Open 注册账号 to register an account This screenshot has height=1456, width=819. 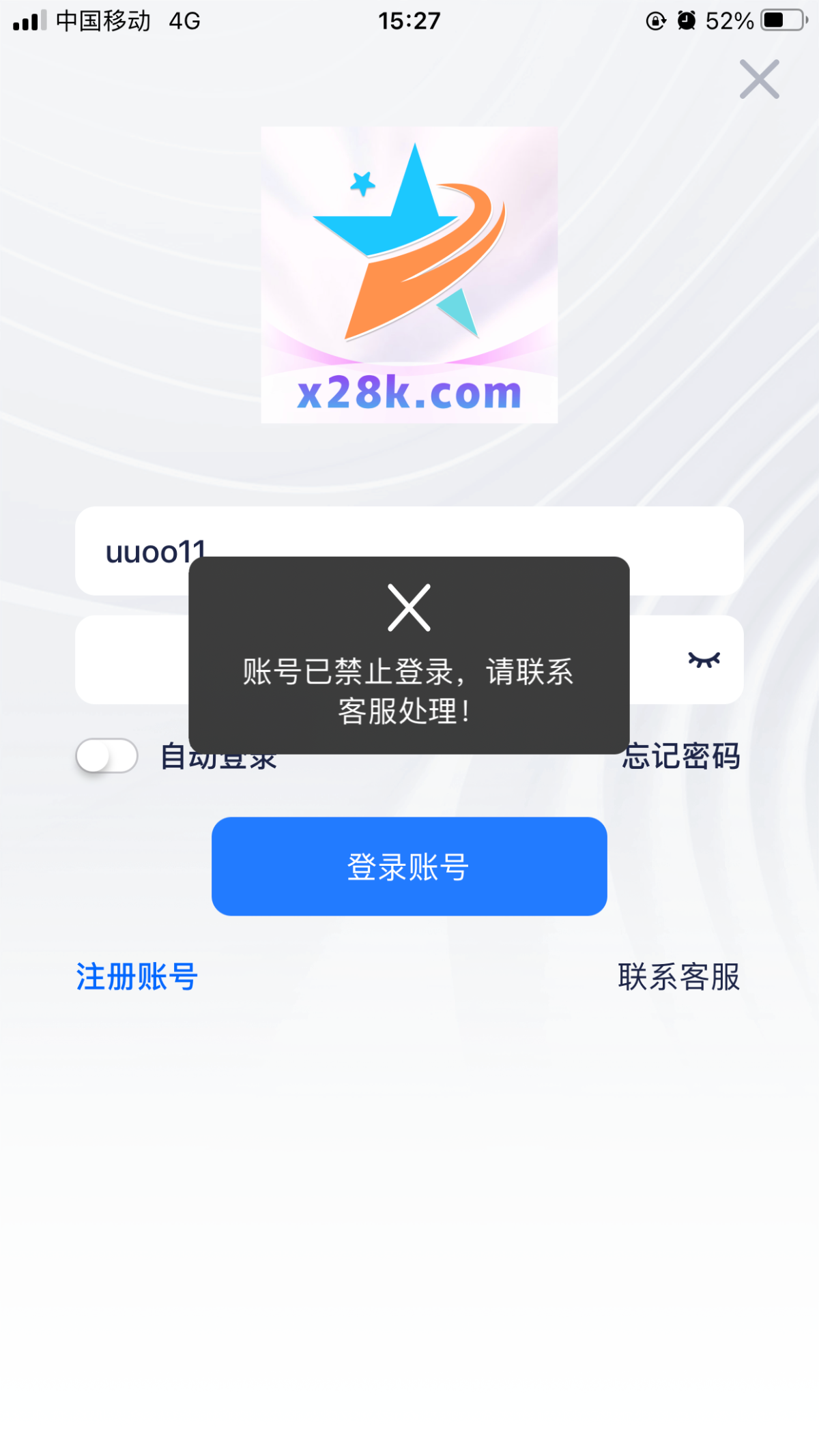(137, 977)
